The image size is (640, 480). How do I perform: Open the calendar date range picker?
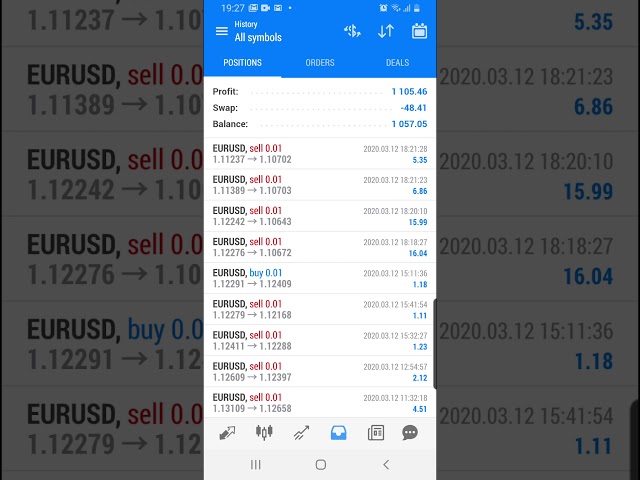419,31
